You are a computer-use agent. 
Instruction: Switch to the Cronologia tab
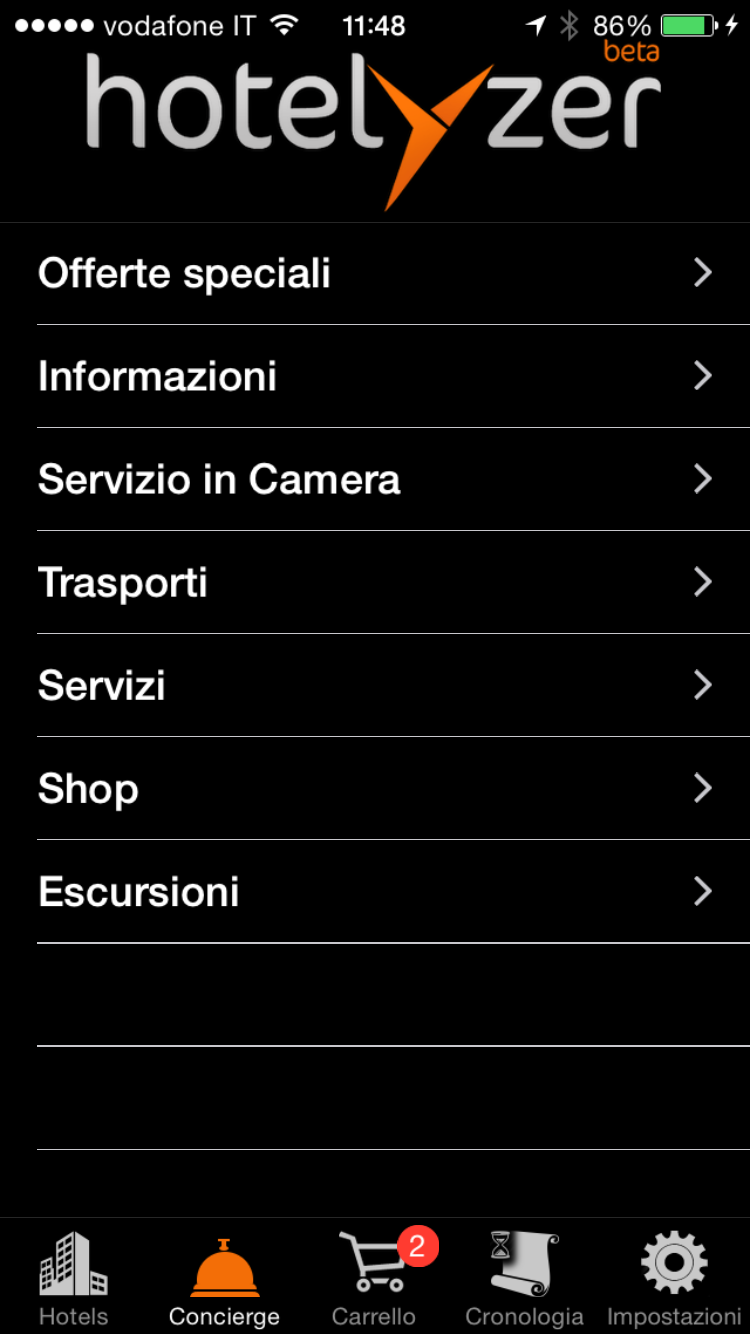[x=524, y=1278]
